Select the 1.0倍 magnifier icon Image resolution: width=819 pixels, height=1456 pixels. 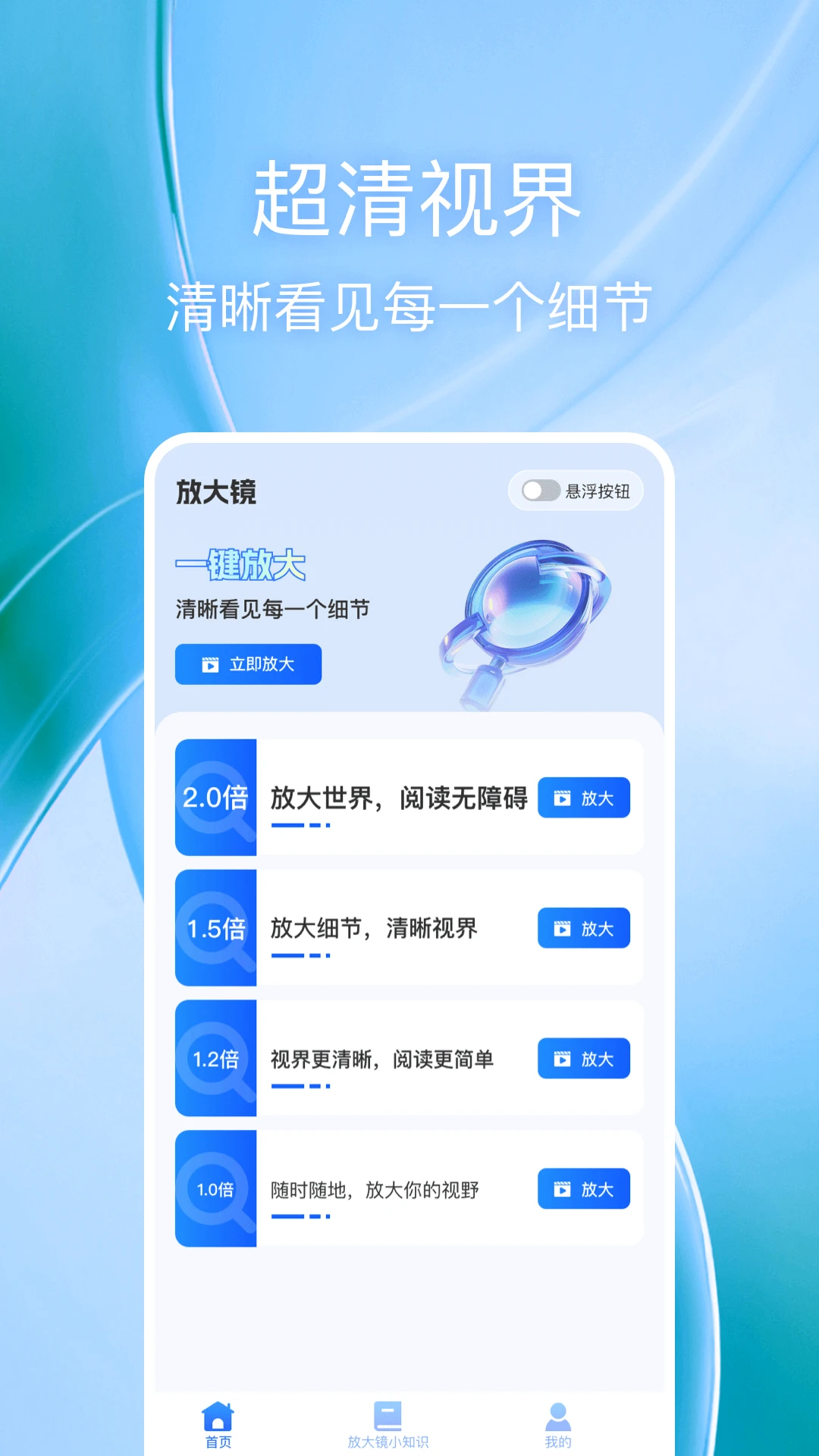point(216,1189)
